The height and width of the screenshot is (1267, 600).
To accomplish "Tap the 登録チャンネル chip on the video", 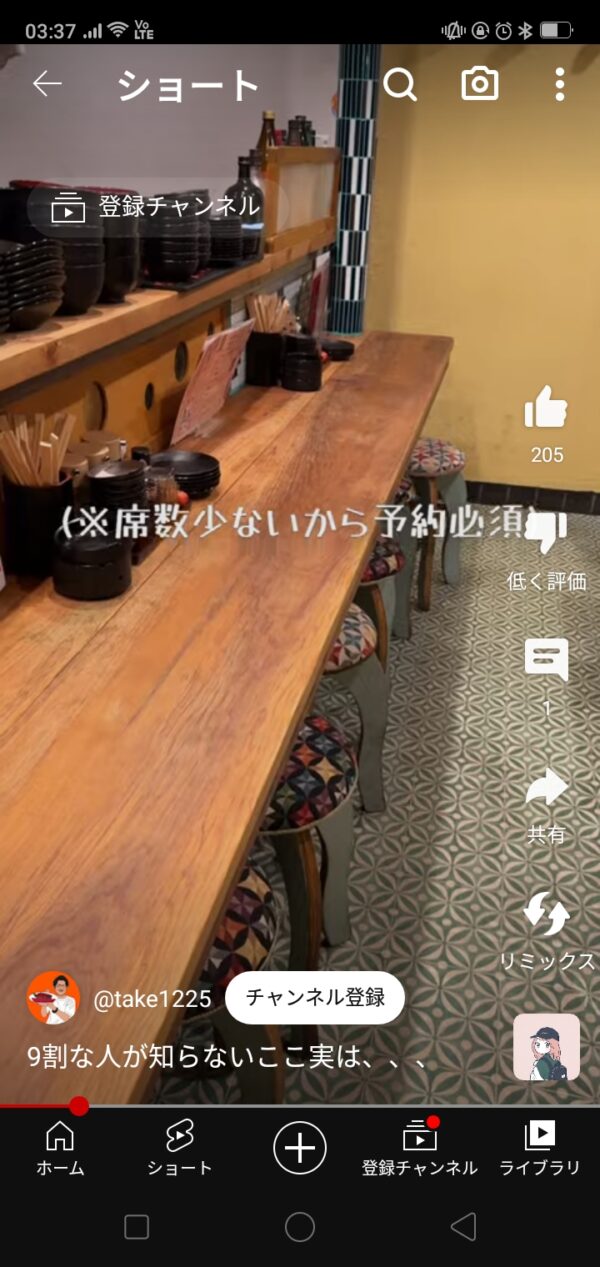I will click(x=156, y=208).
